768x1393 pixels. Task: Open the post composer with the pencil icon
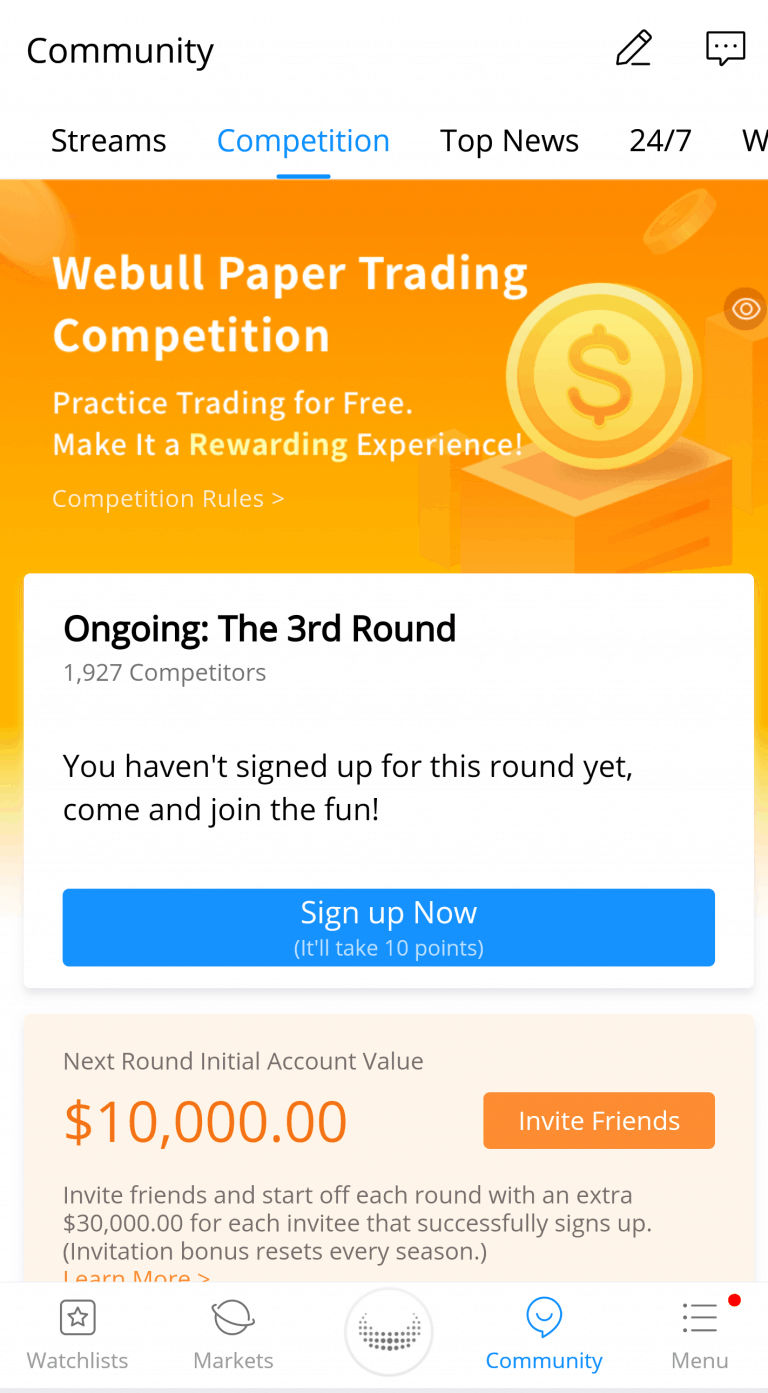[634, 47]
